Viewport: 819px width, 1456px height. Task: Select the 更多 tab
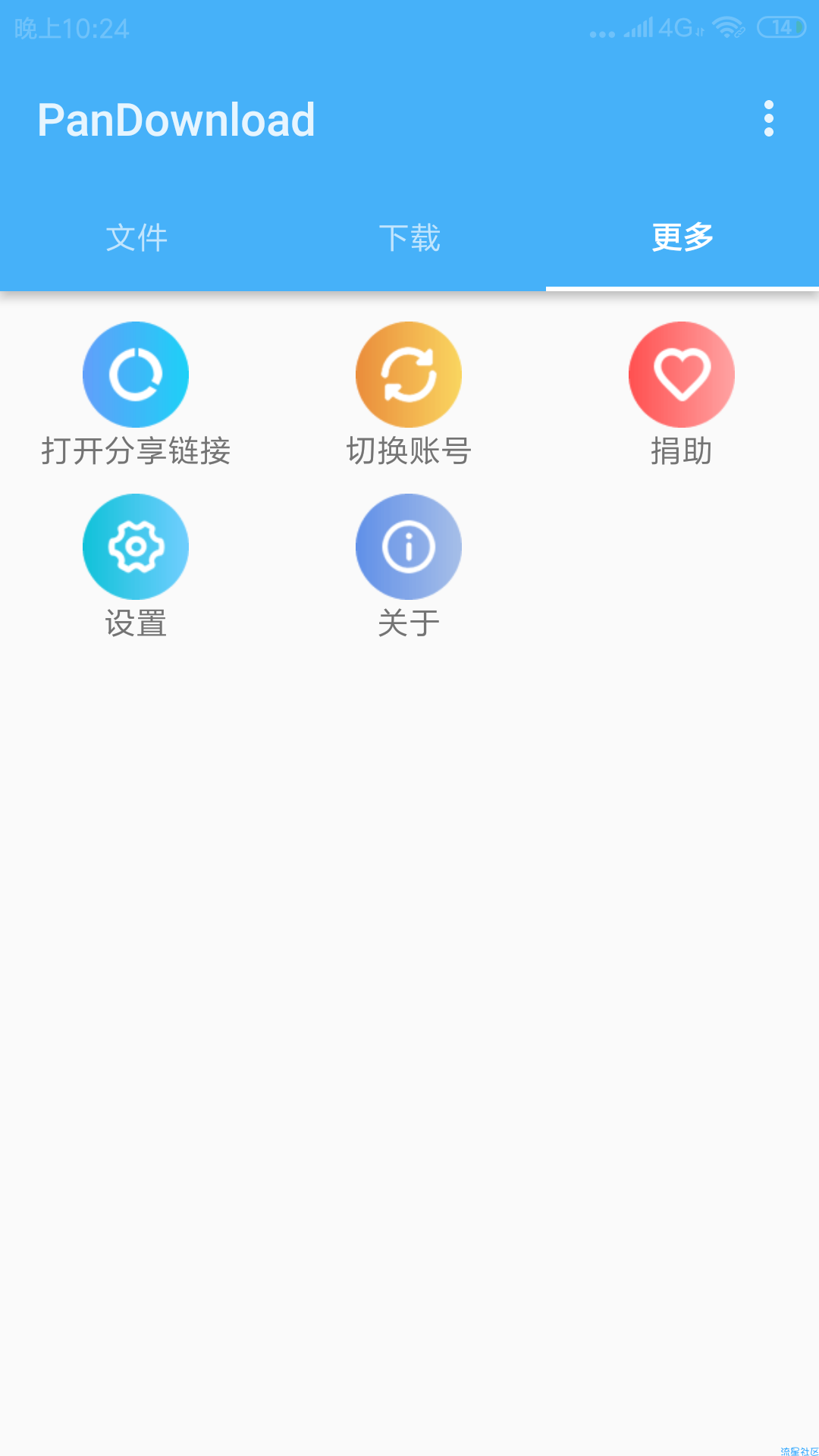coord(682,237)
